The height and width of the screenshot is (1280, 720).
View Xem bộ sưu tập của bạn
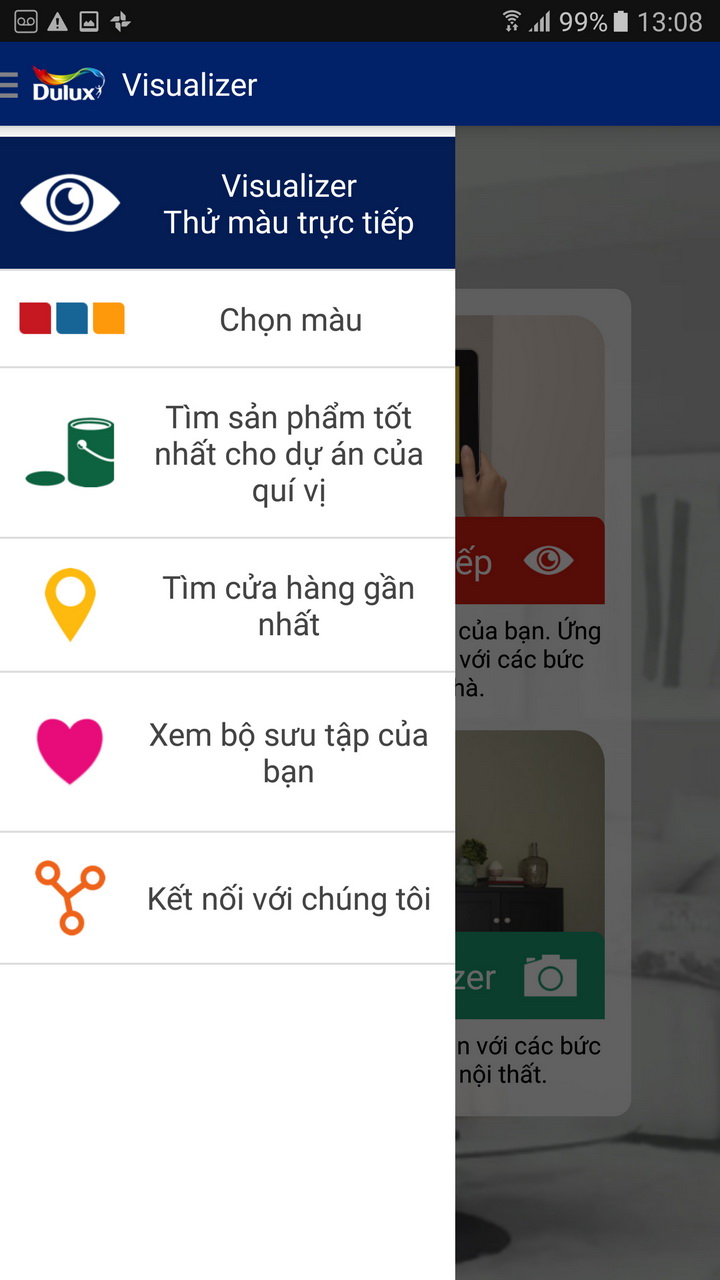coord(227,752)
